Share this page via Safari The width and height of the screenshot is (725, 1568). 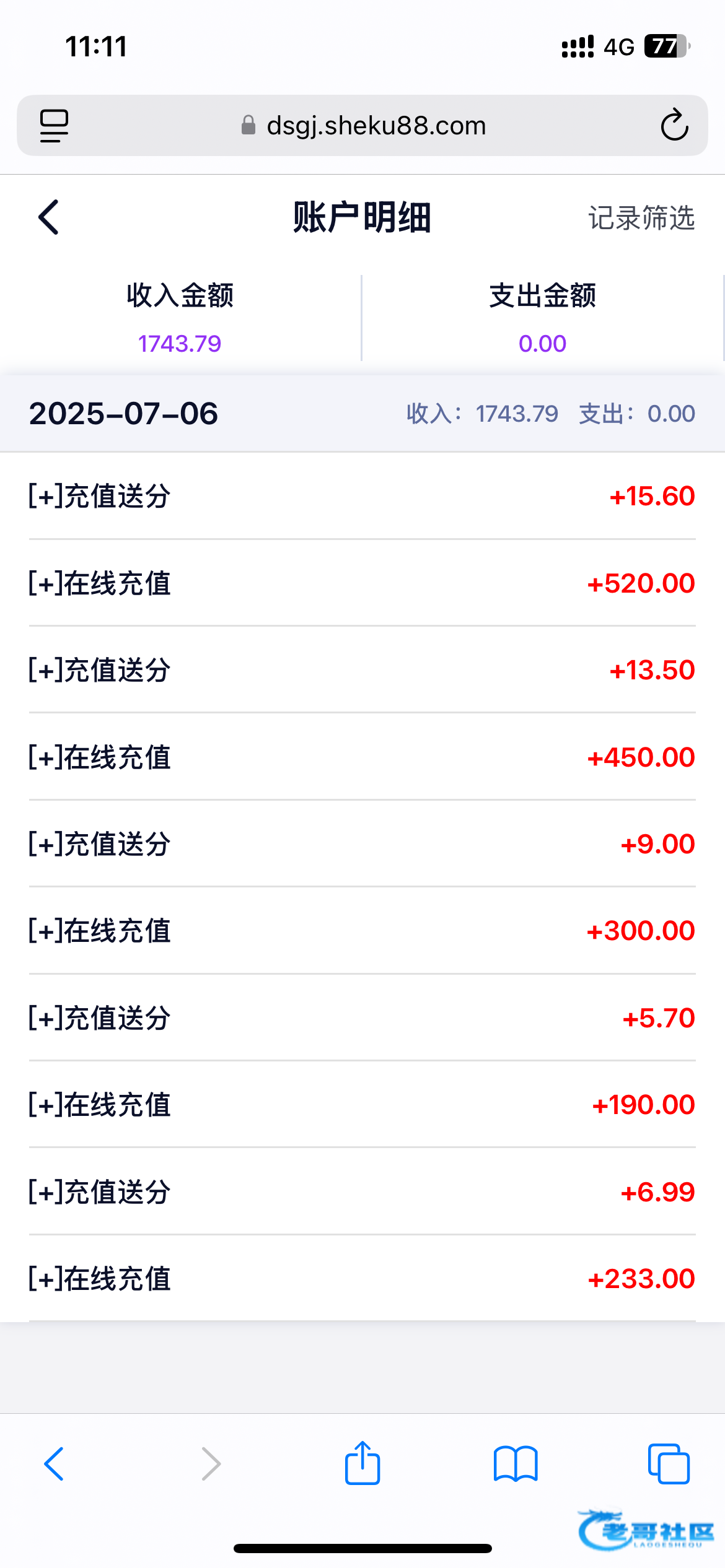point(362,1463)
